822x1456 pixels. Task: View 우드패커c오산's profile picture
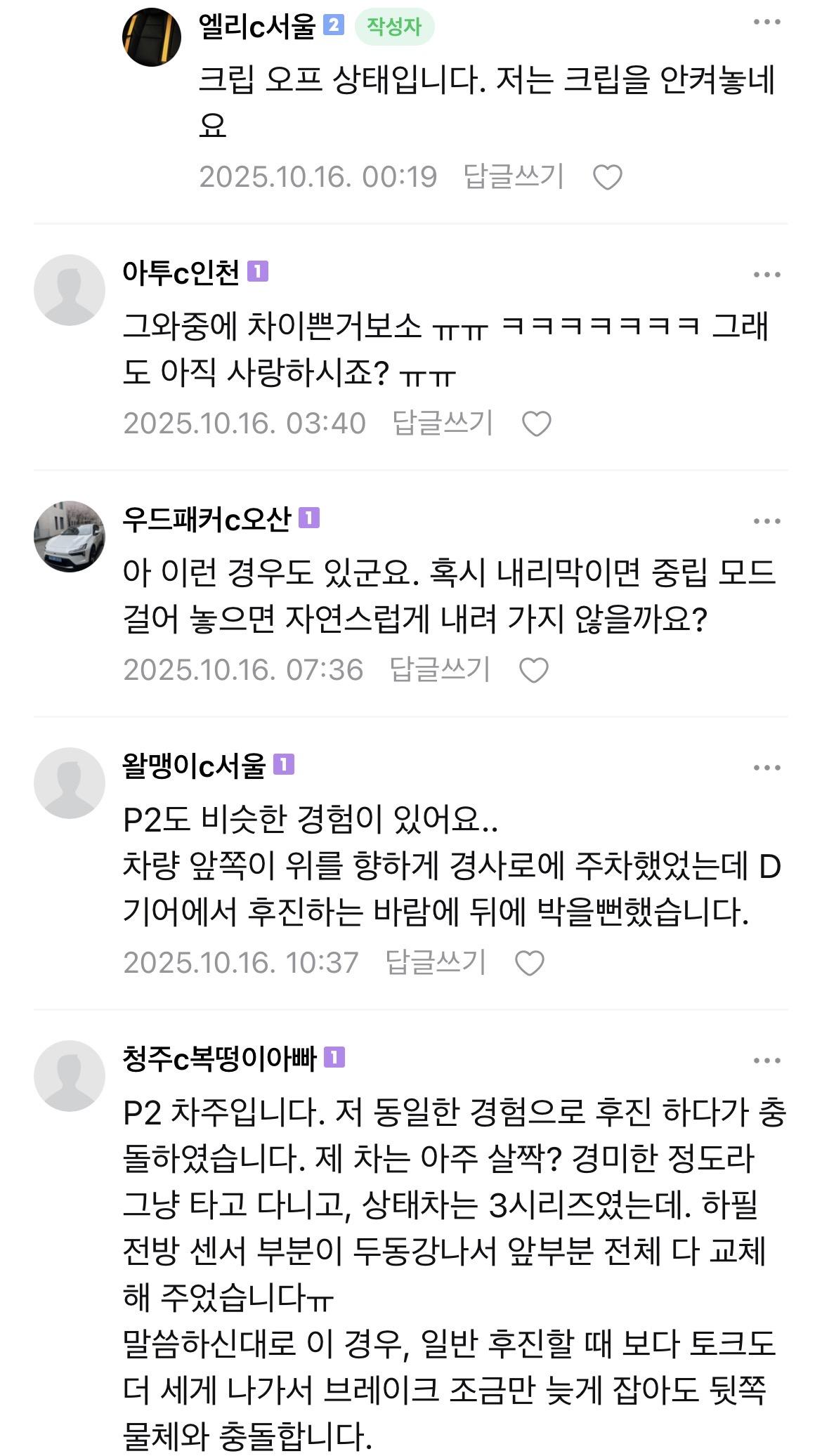69,536
